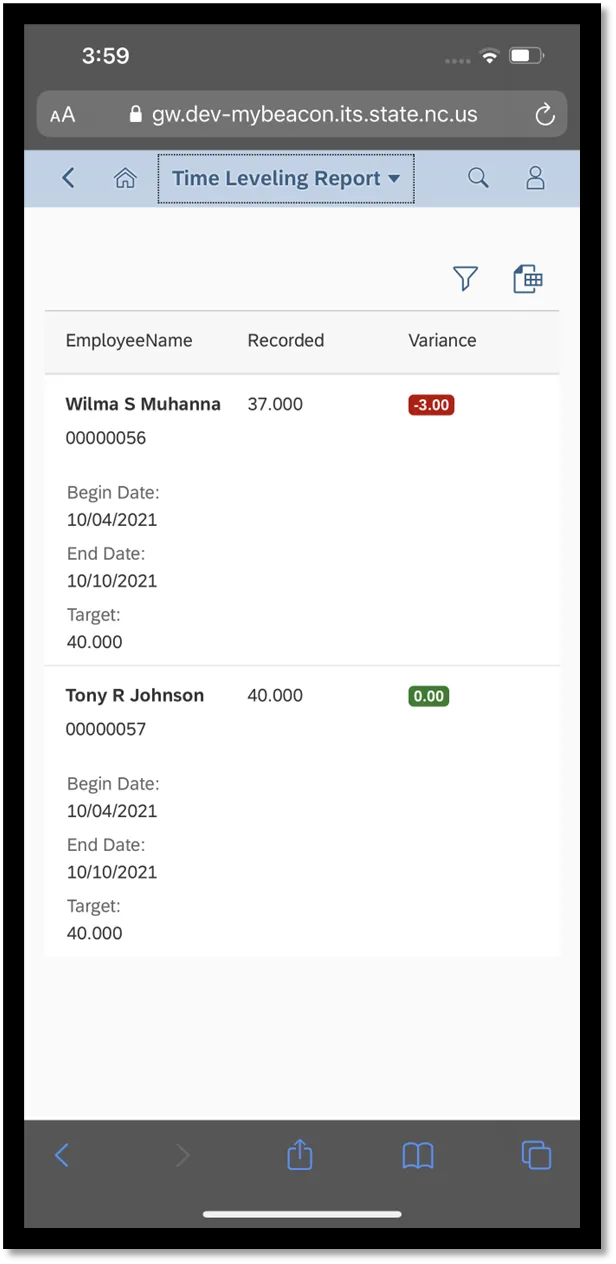Viewport: 616px width, 1264px height.
Task: Open the filter options
Action: 465,279
